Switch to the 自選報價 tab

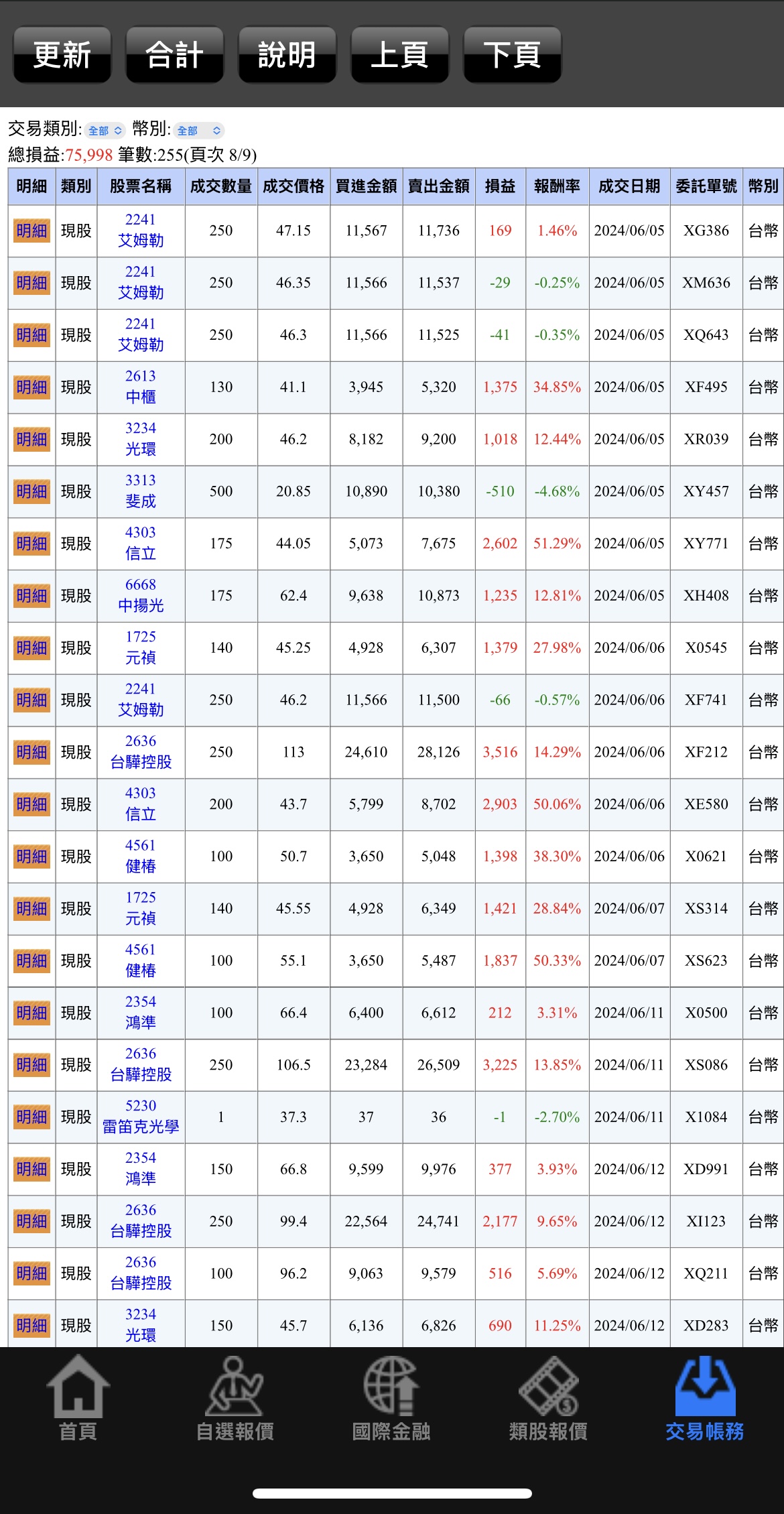tap(235, 1399)
